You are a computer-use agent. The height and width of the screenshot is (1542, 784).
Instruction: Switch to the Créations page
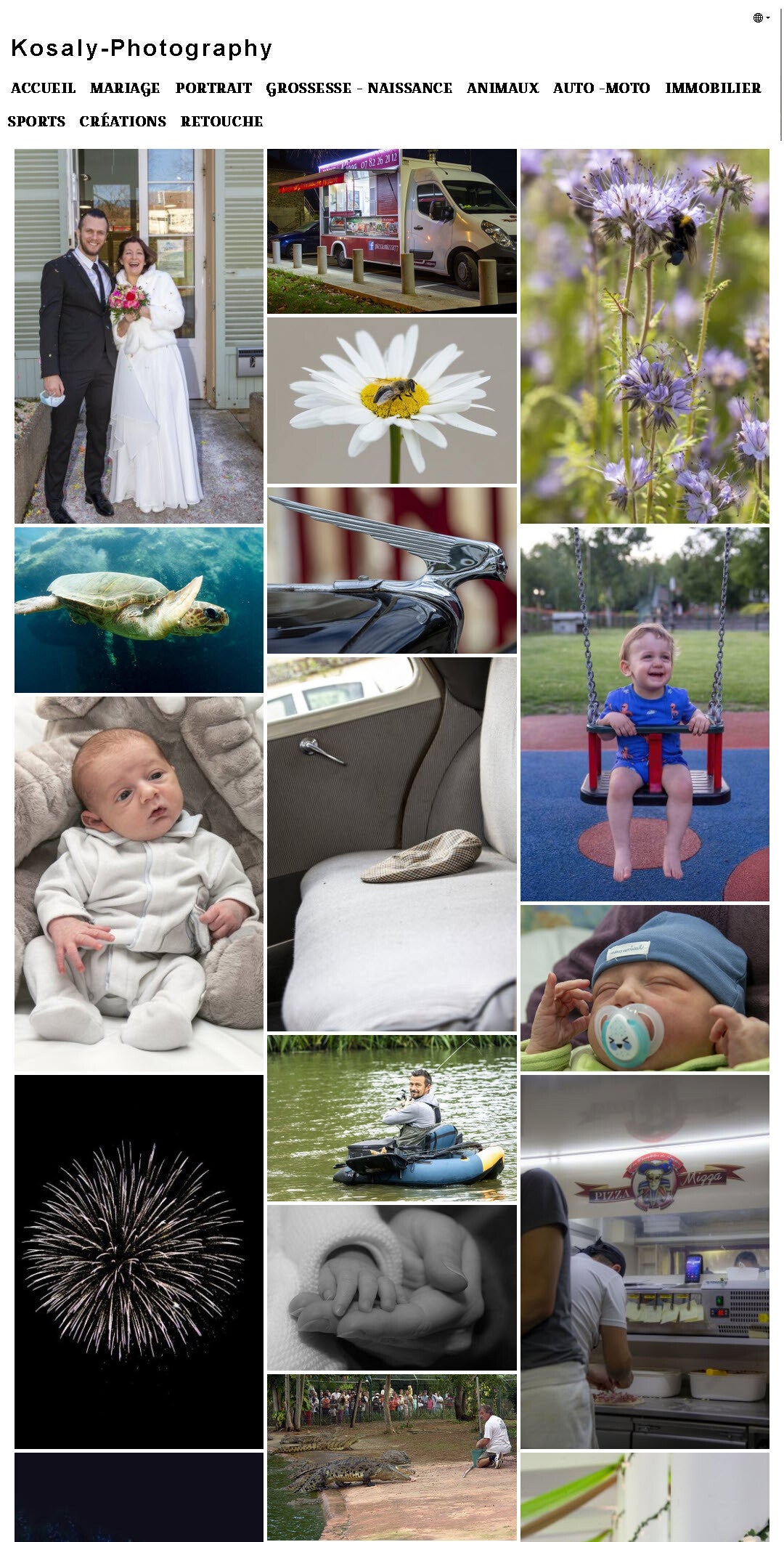(x=123, y=121)
